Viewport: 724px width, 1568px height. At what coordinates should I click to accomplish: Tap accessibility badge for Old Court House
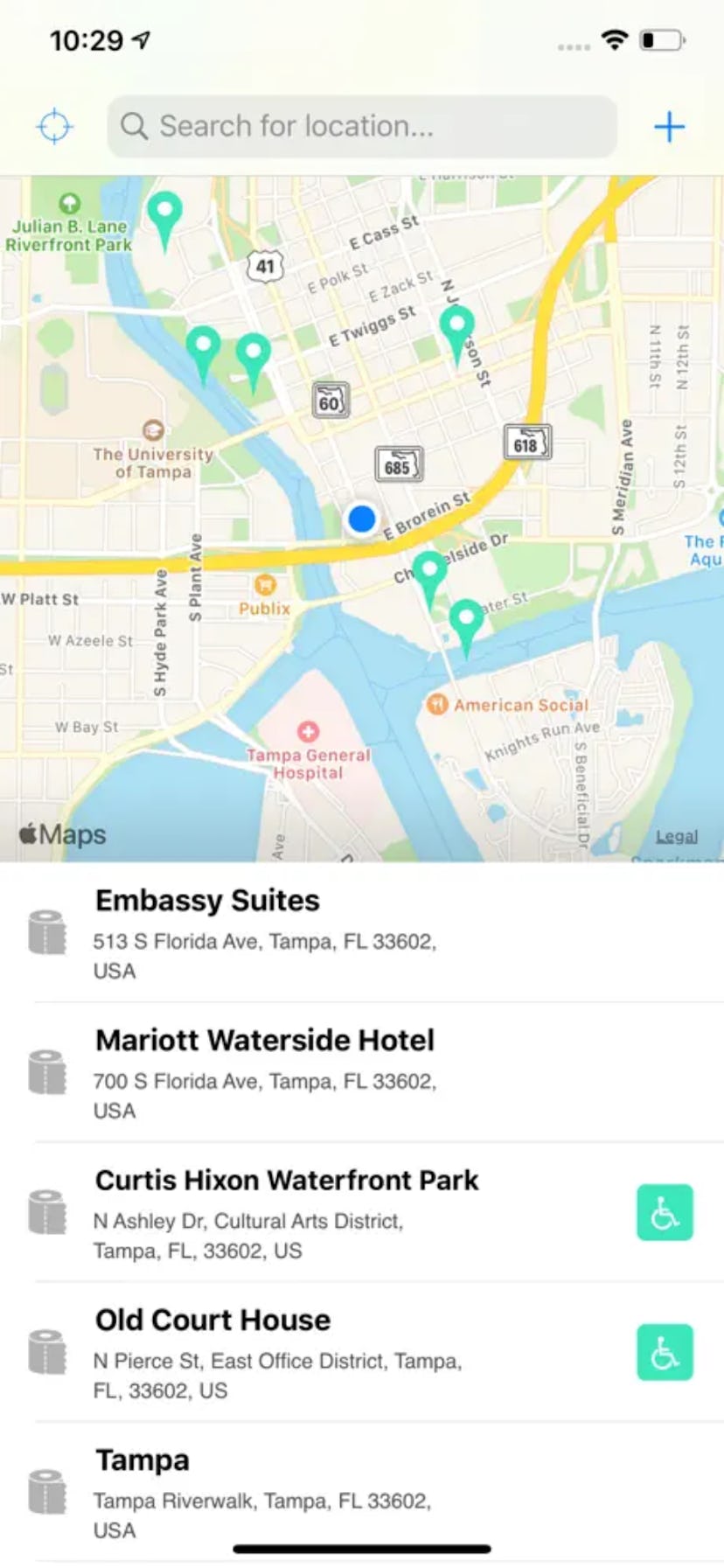tap(665, 1352)
